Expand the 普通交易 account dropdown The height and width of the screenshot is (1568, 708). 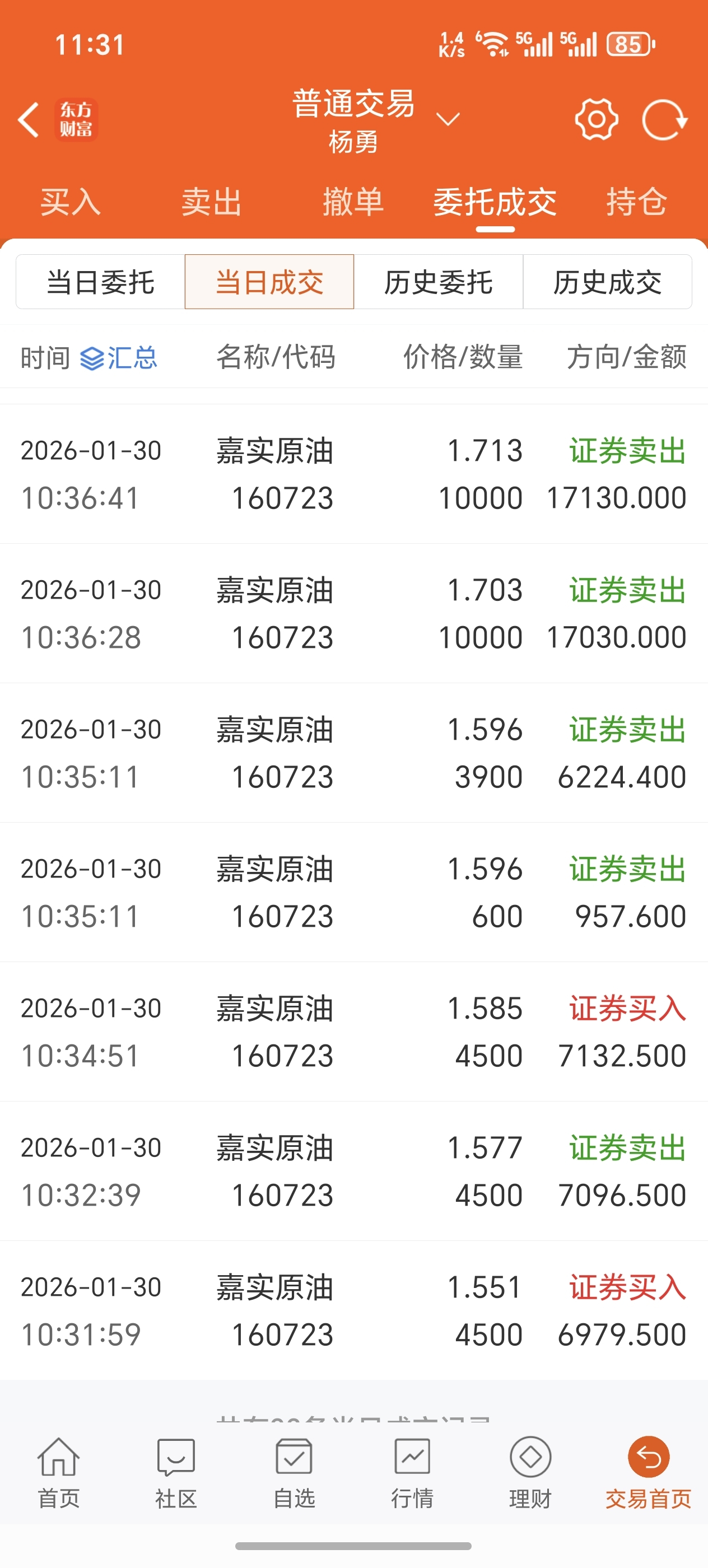[448, 119]
